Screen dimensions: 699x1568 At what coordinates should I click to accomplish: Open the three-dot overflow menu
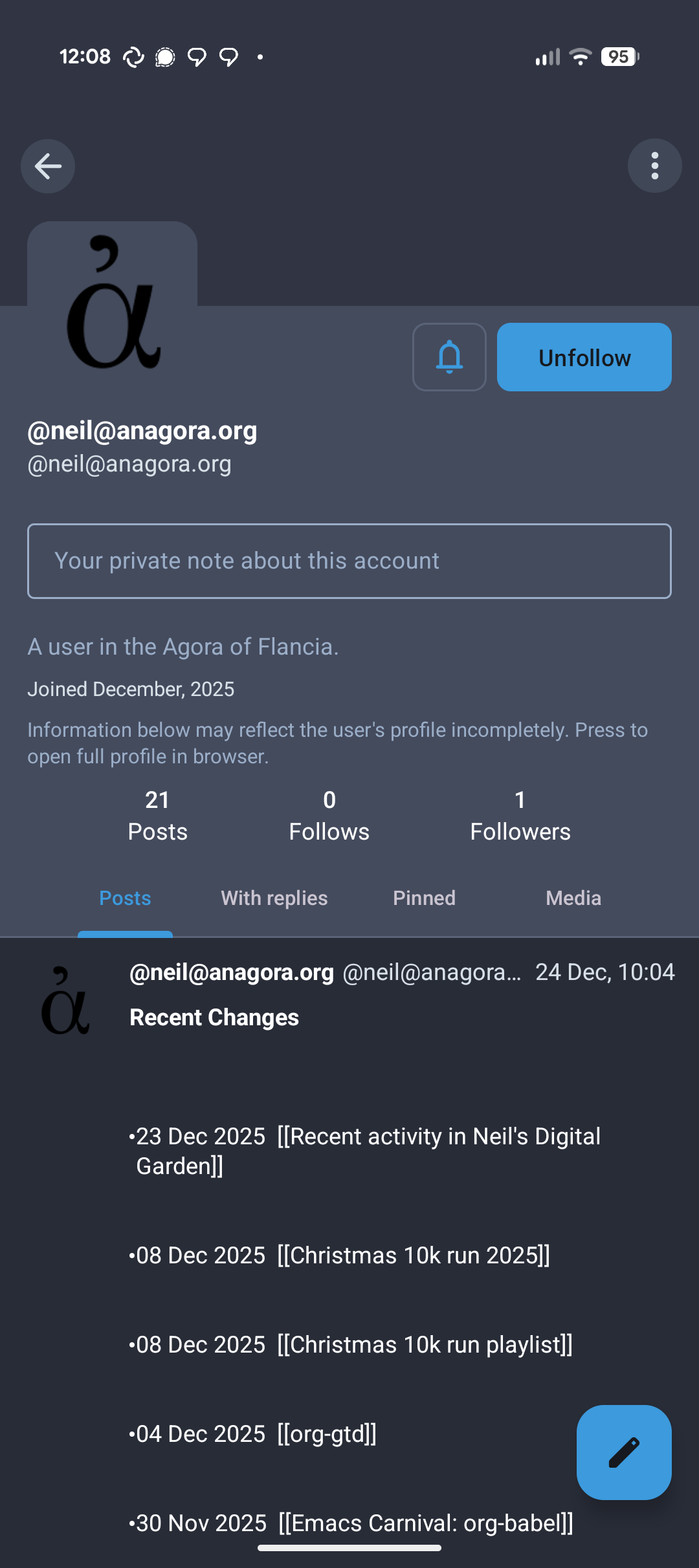[x=654, y=166]
